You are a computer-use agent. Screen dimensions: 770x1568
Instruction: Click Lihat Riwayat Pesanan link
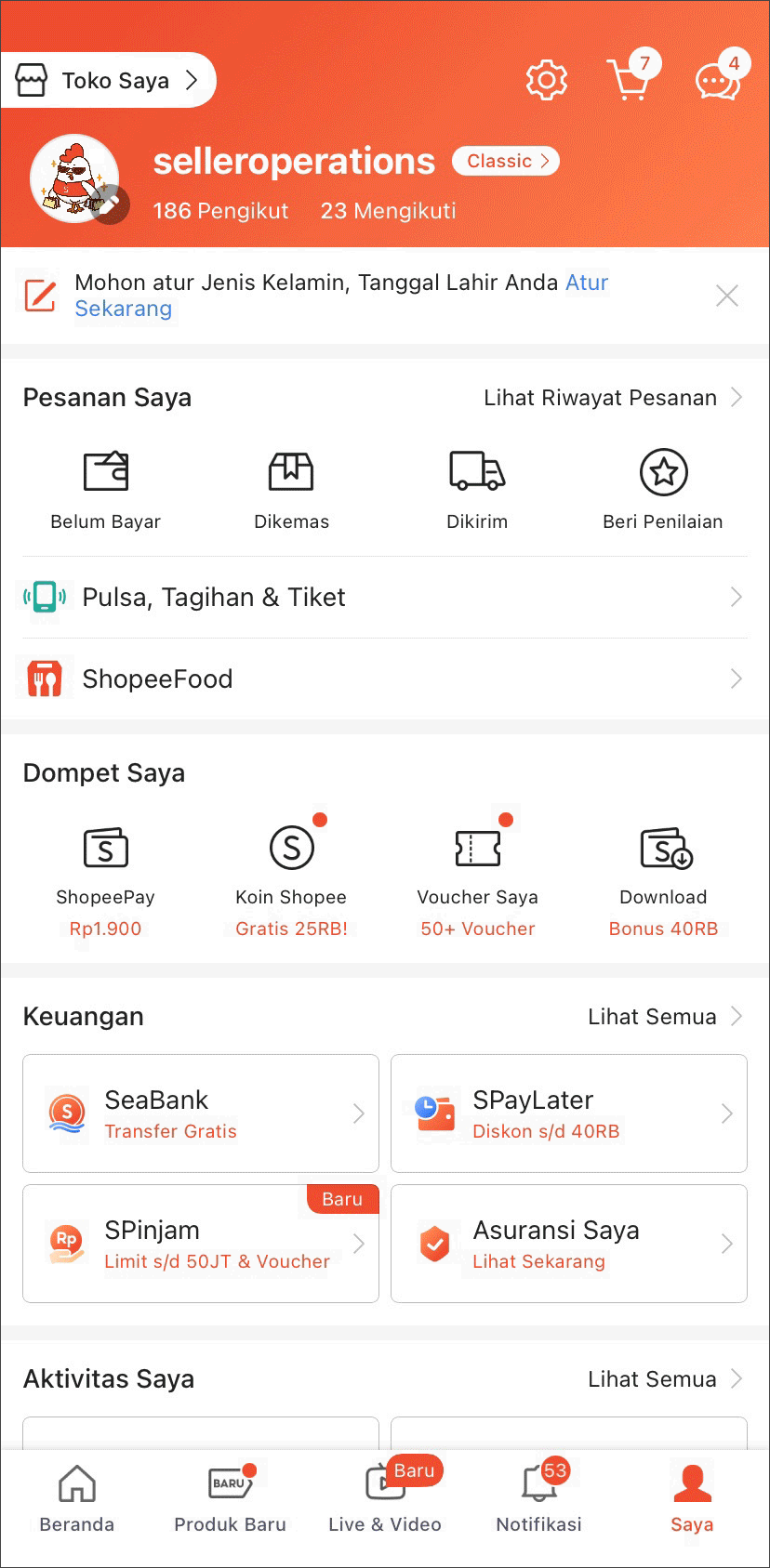(600, 398)
